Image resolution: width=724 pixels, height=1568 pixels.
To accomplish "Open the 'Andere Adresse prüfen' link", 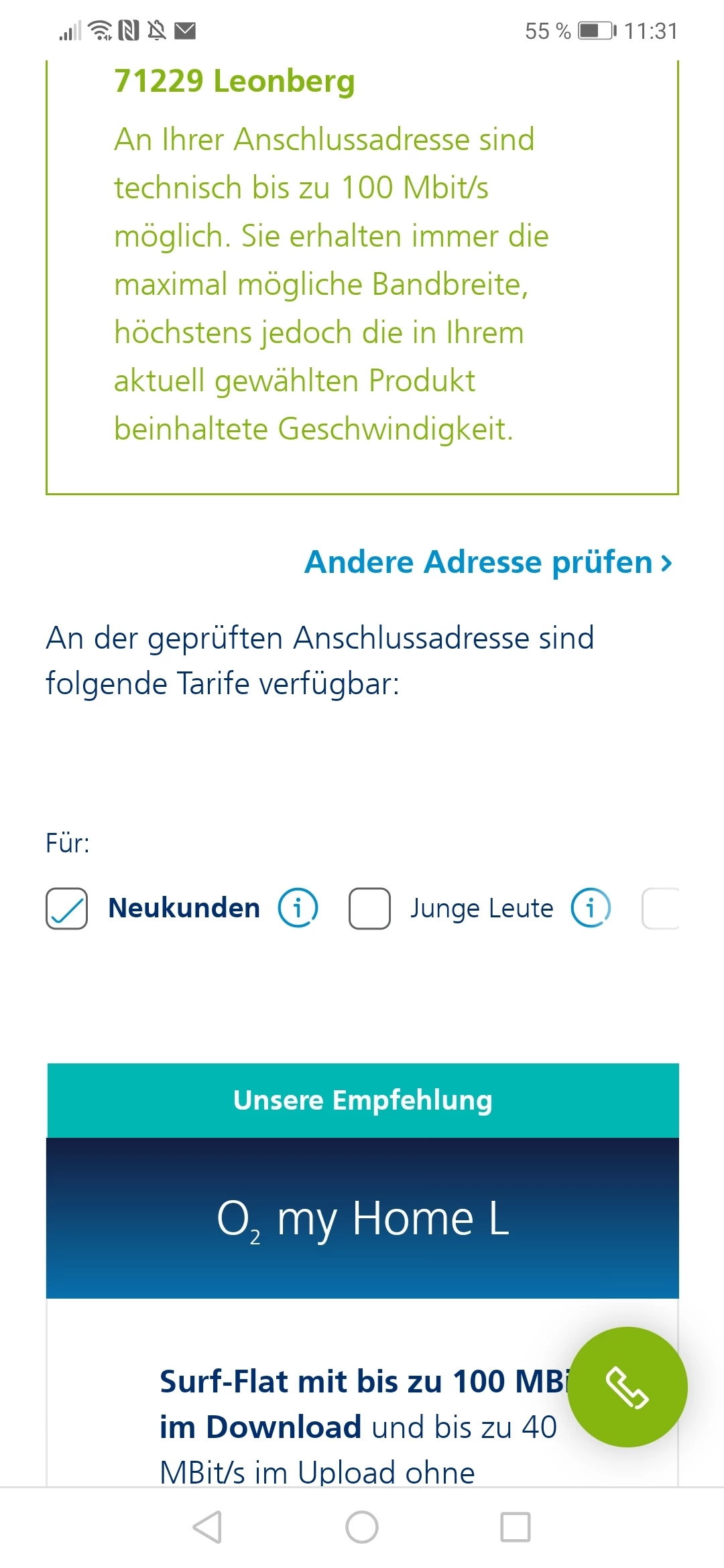I will pos(487,562).
